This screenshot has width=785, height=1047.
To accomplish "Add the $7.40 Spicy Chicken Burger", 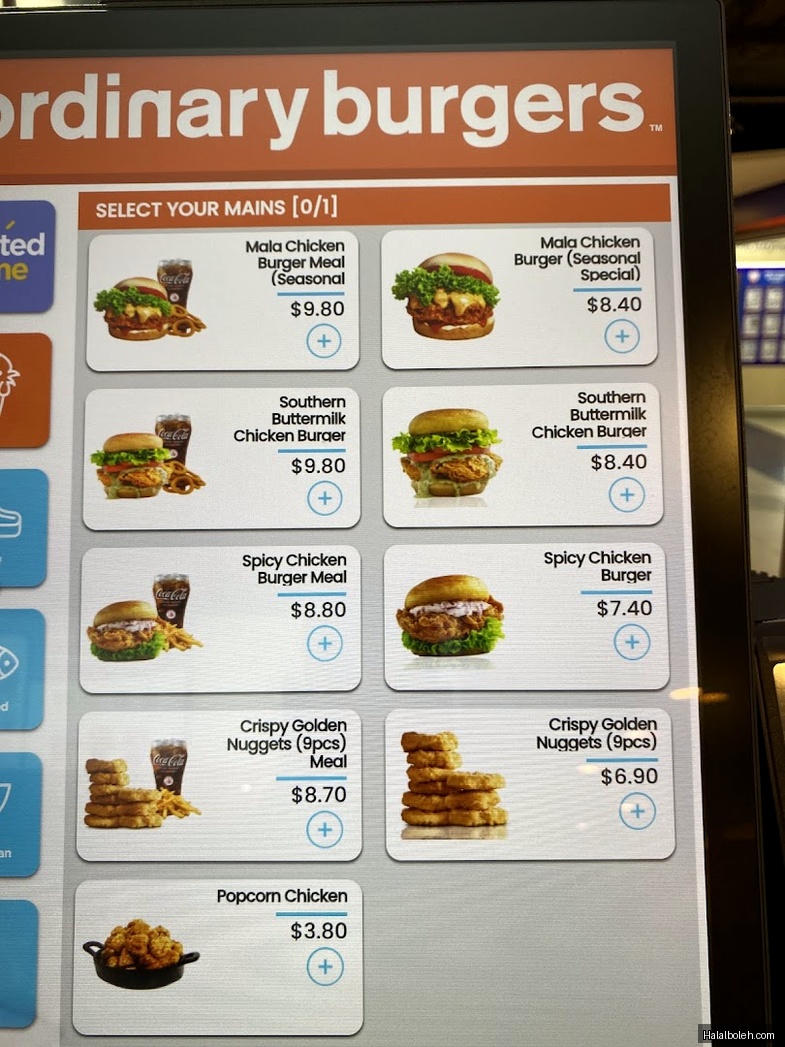I will 631,641.
